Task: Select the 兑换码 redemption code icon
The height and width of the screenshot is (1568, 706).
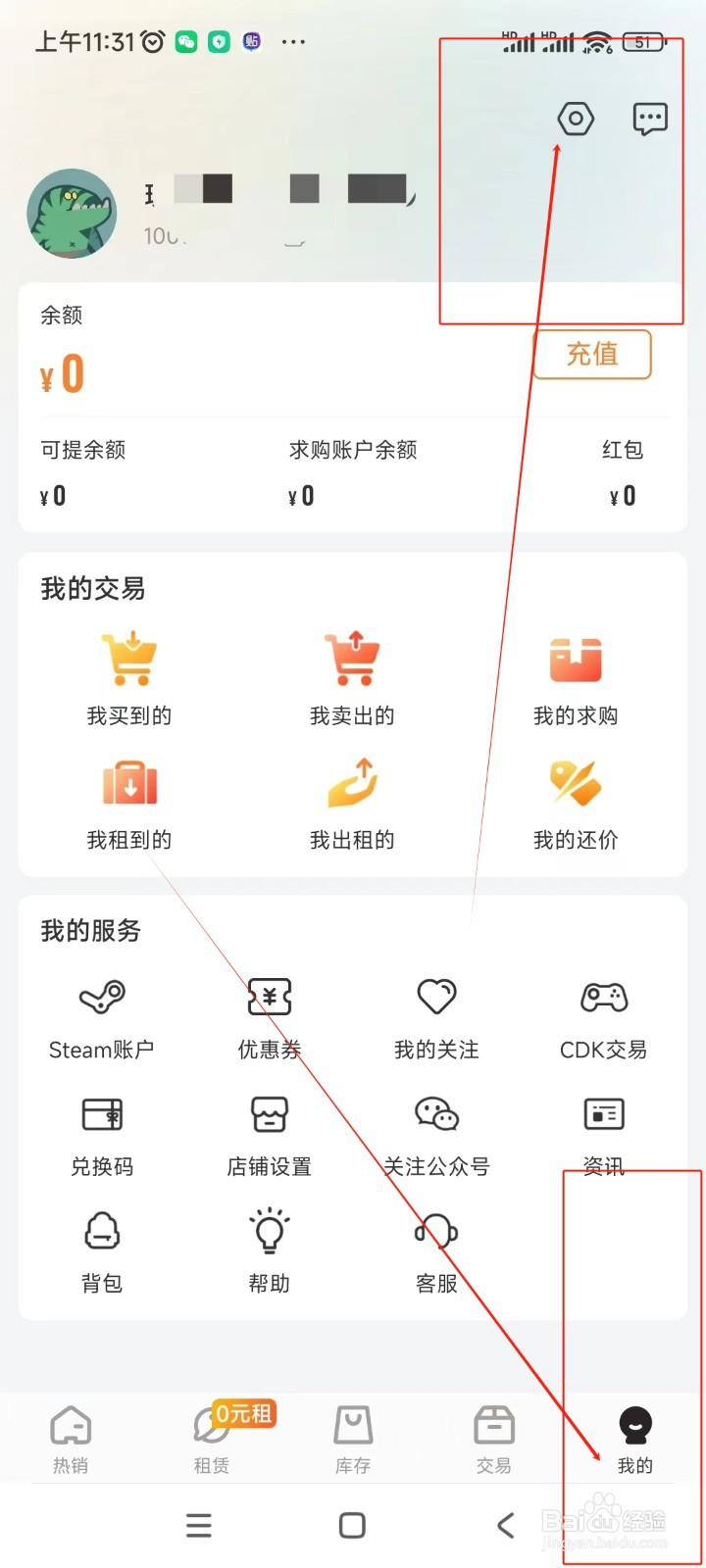Action: [x=102, y=1114]
